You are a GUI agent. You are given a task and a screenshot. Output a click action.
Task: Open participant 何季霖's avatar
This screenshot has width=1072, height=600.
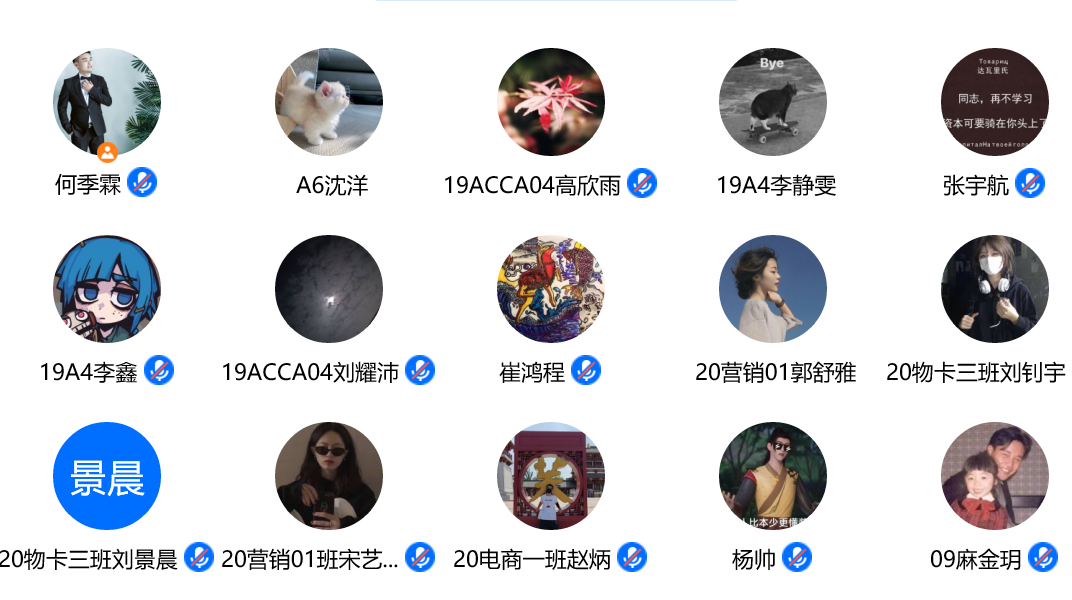tap(107, 102)
